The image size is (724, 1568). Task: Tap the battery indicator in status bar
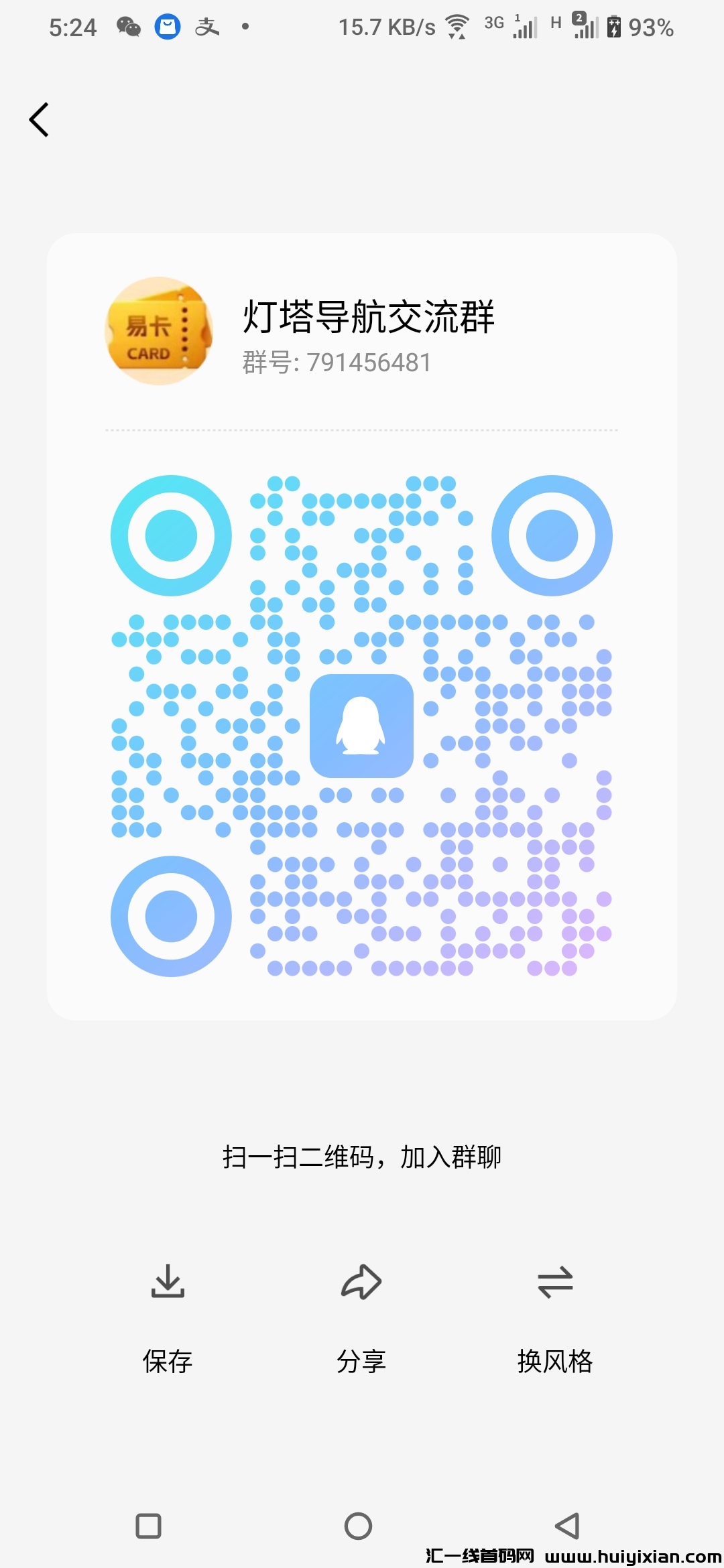(x=613, y=27)
